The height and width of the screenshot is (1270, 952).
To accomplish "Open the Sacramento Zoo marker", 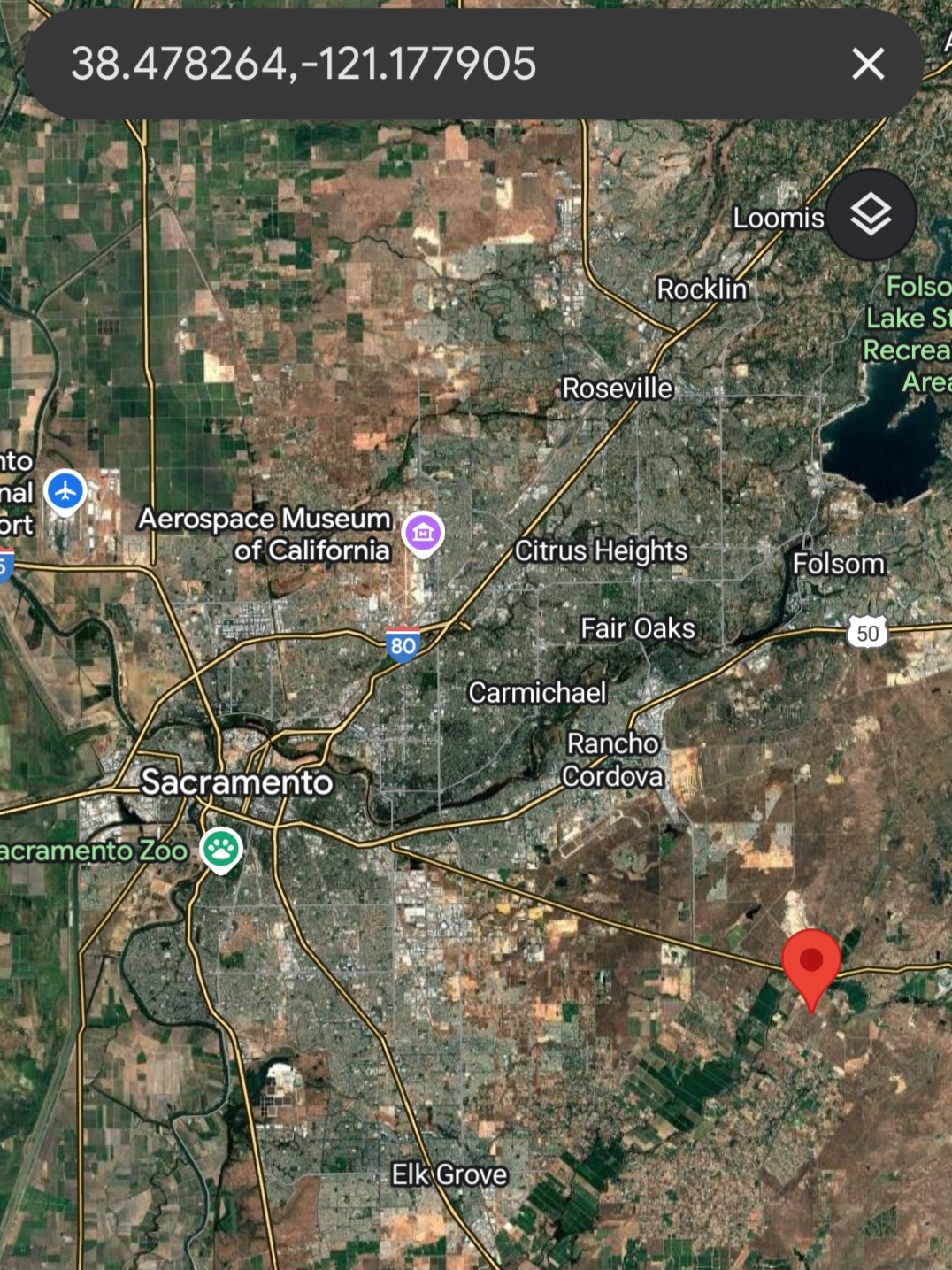I will tap(221, 849).
